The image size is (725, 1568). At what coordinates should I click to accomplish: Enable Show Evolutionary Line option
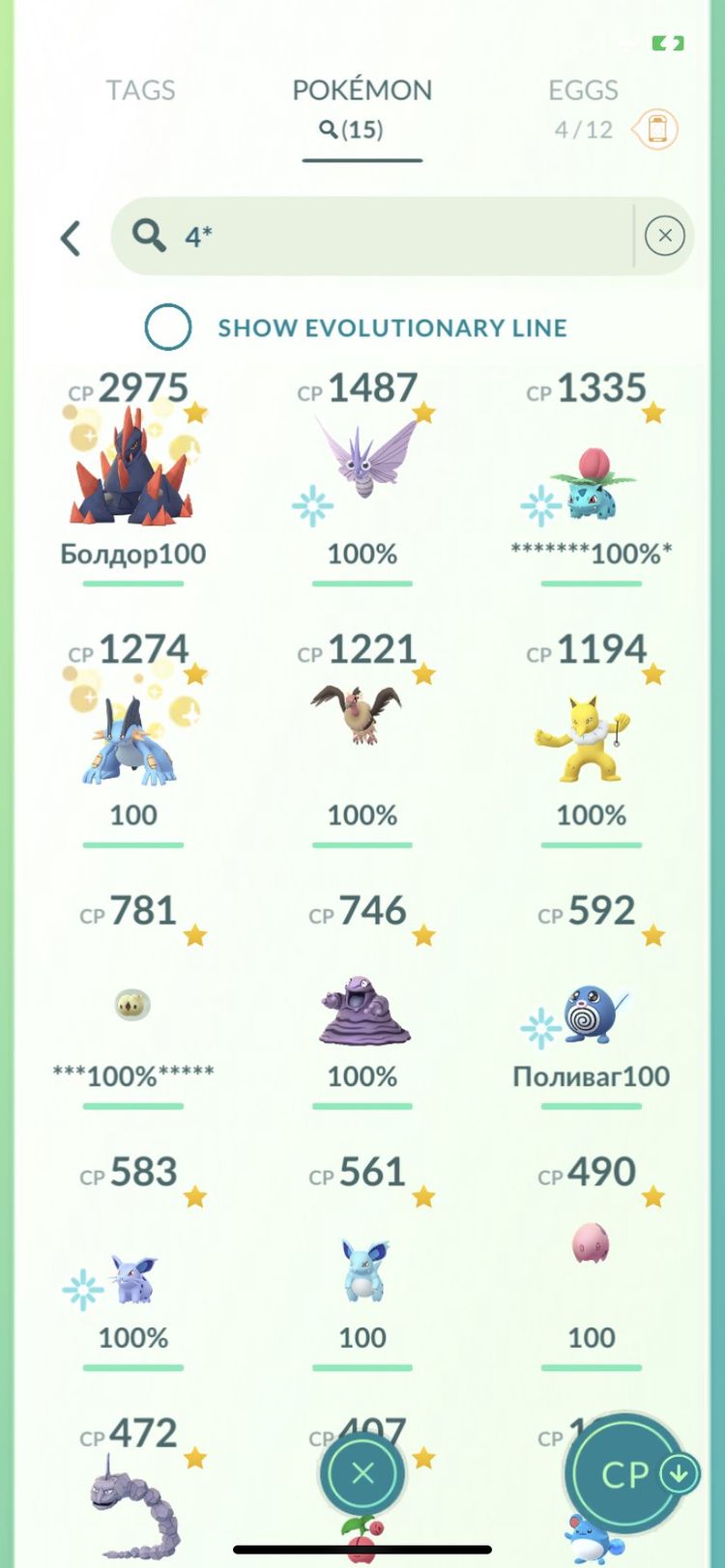pos(168,328)
